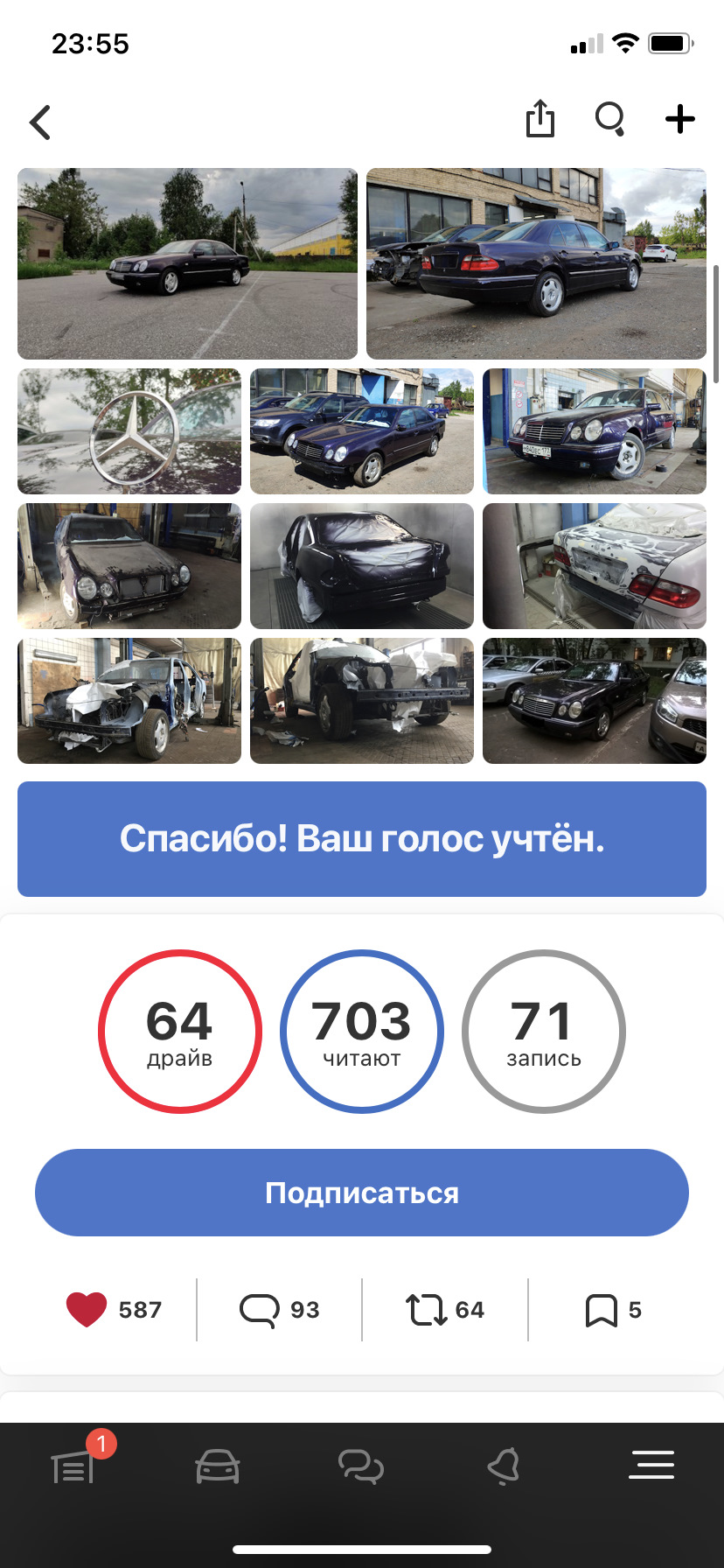This screenshot has width=724, height=1568.
Task: Tap the 64 драйв circle
Action: (180, 1032)
